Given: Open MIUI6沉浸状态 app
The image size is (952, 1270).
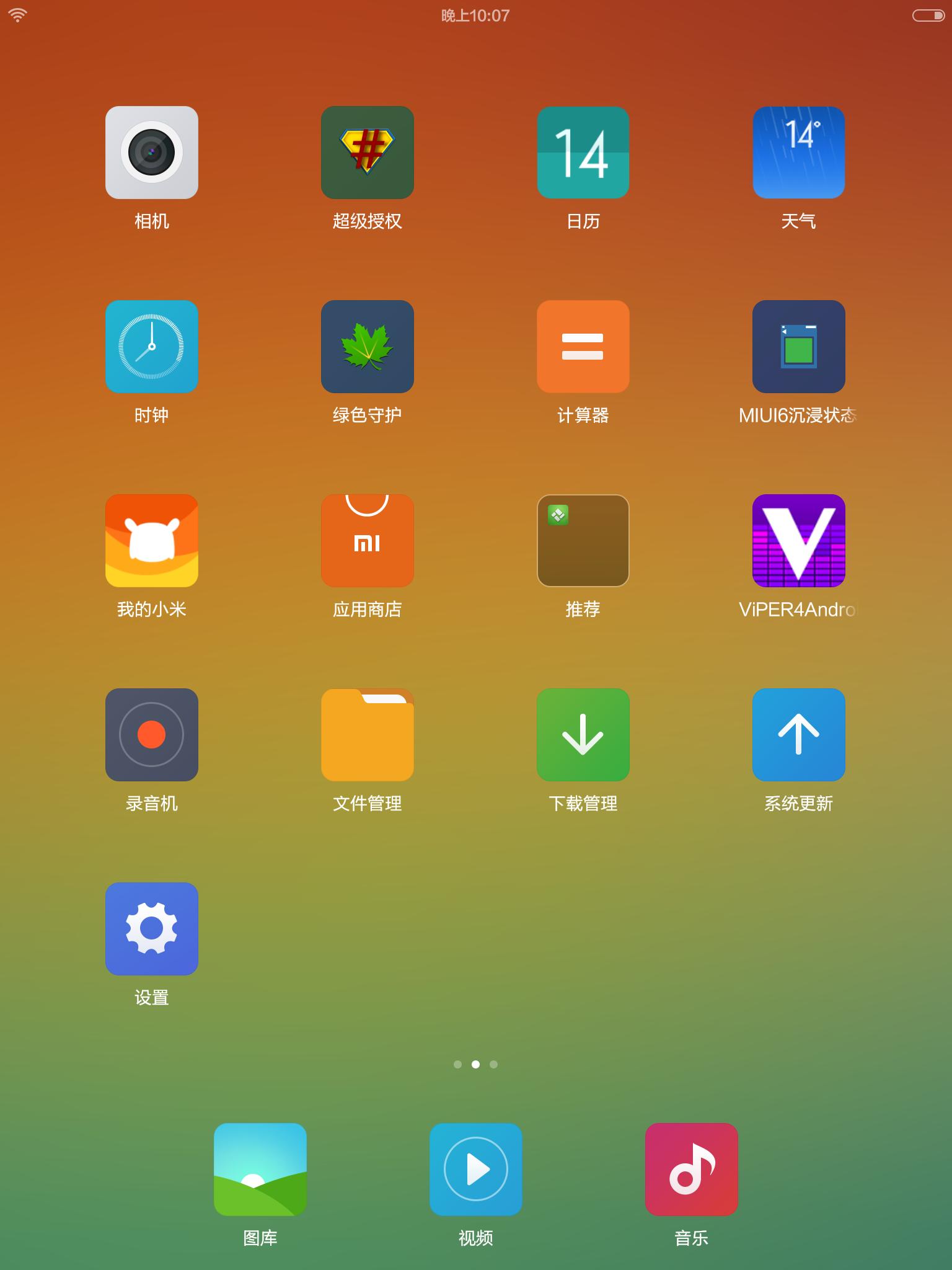Looking at the screenshot, I should 798,347.
